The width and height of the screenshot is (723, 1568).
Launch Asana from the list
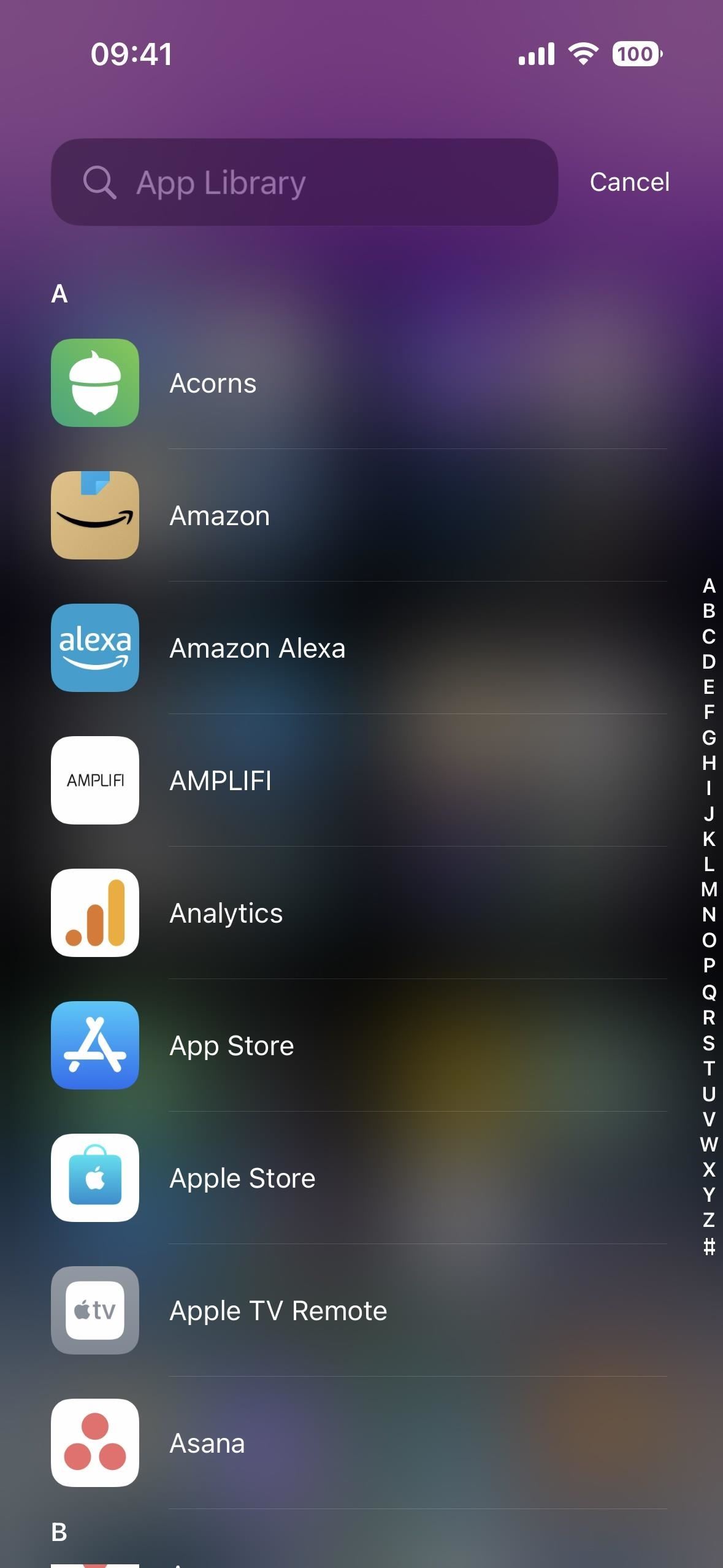tap(359, 1443)
